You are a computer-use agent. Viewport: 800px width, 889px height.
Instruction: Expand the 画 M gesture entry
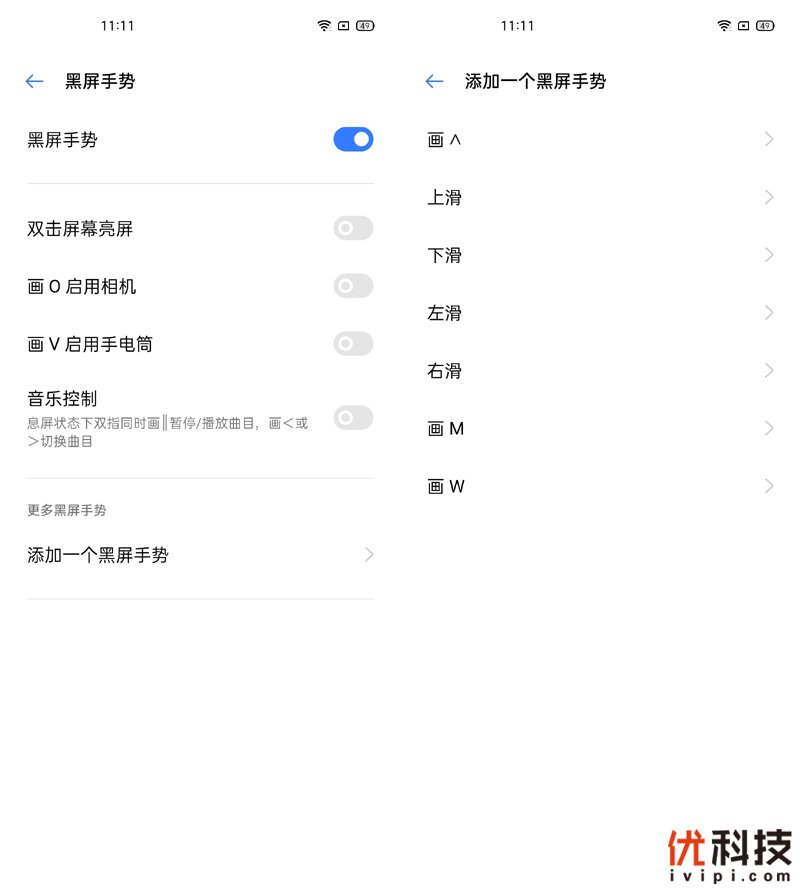[x=600, y=428]
